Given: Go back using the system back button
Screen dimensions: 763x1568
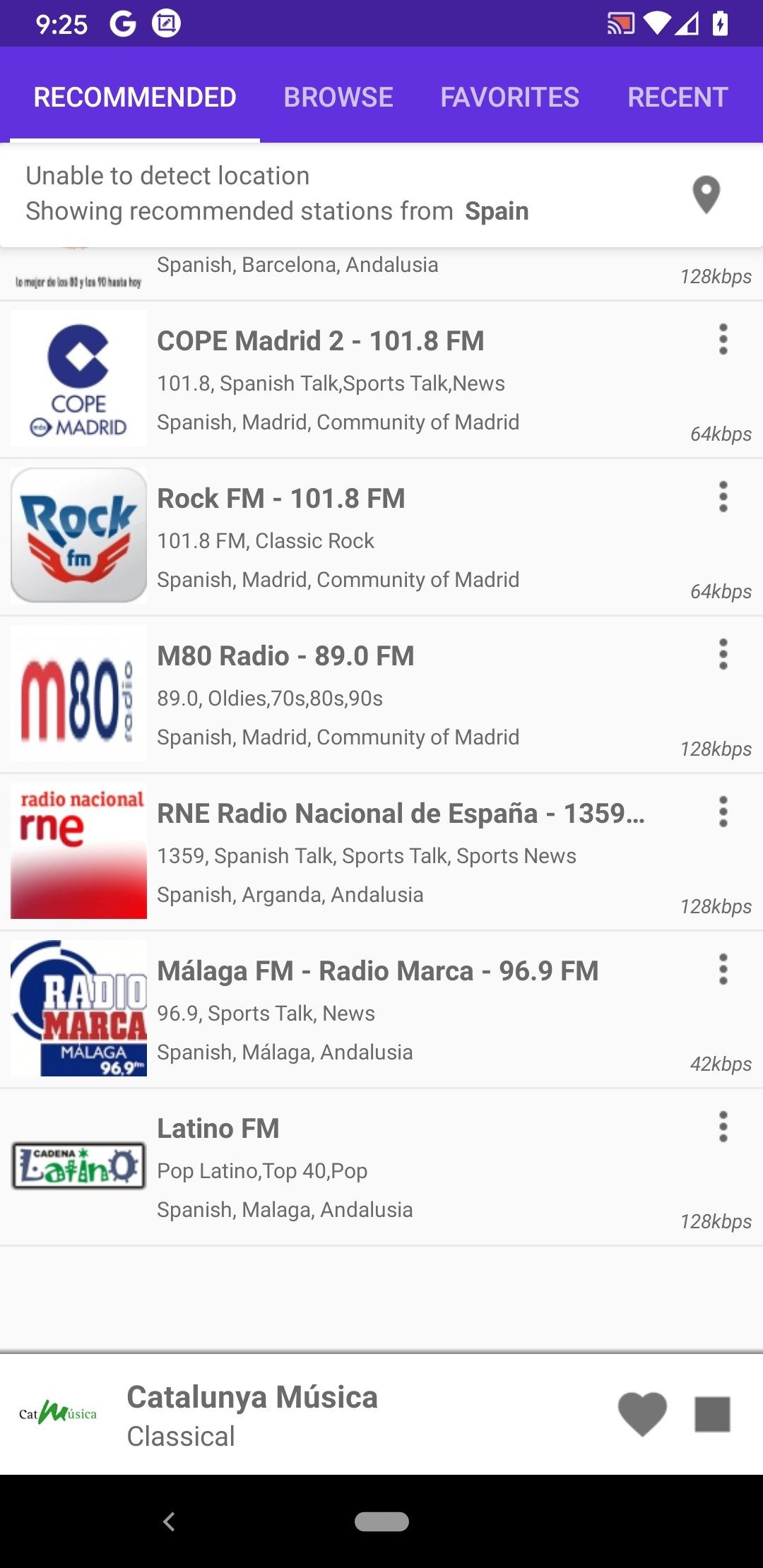Looking at the screenshot, I should tap(169, 1521).
